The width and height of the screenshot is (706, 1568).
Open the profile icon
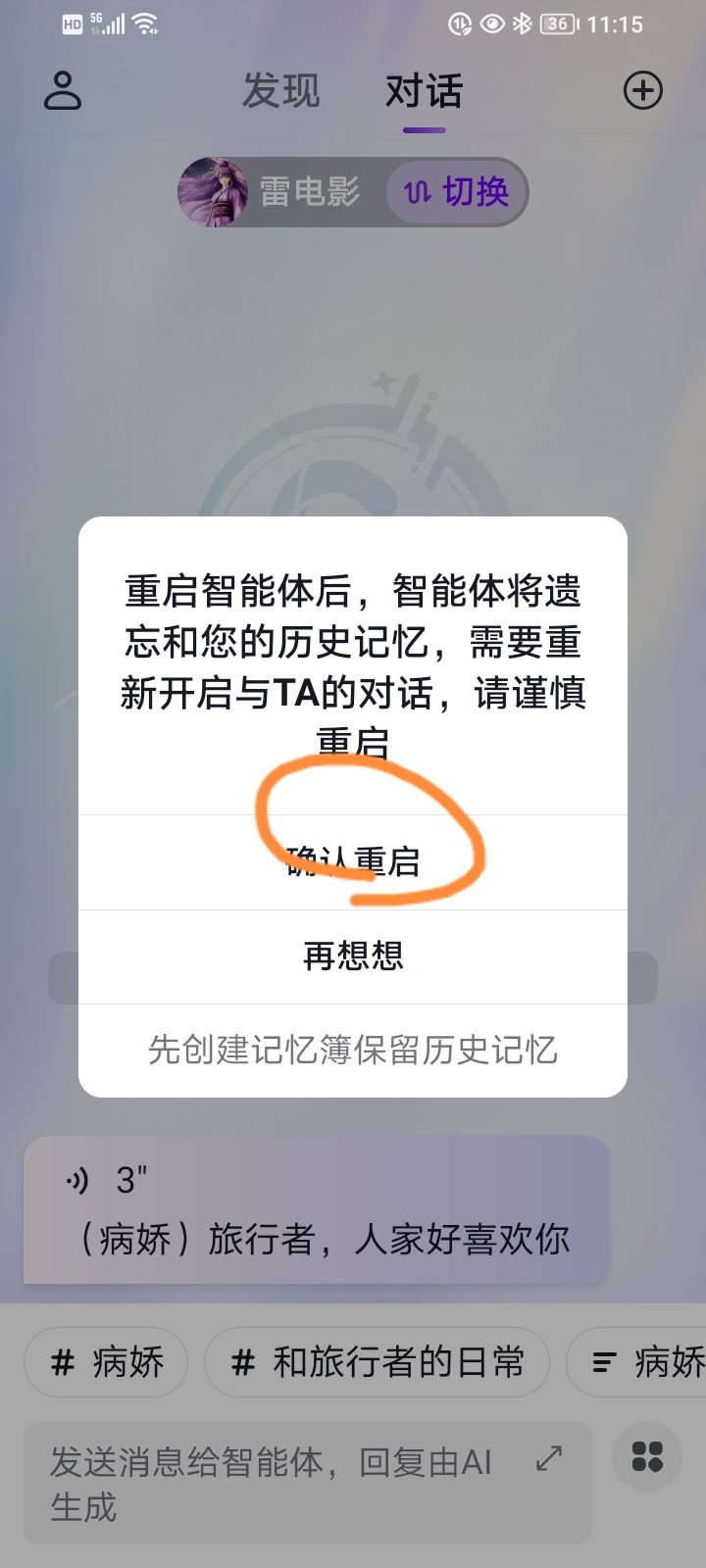[63, 91]
